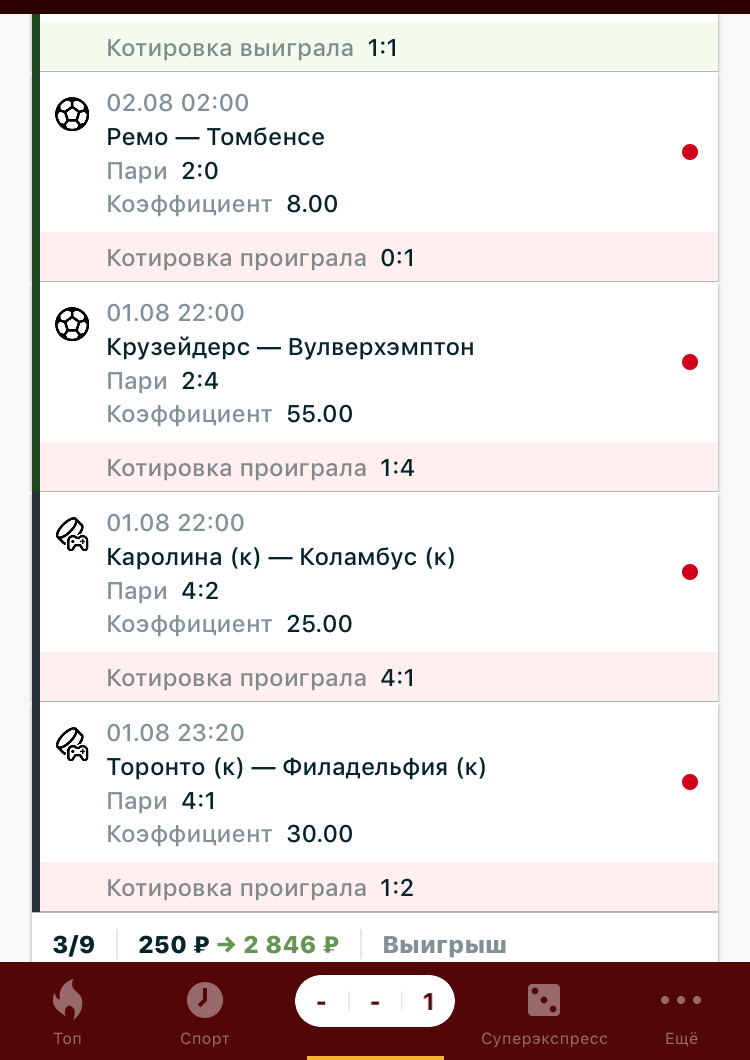Open the Каролина (к) — Коламбус (к) event
750x1060 pixels.
tap(280, 557)
